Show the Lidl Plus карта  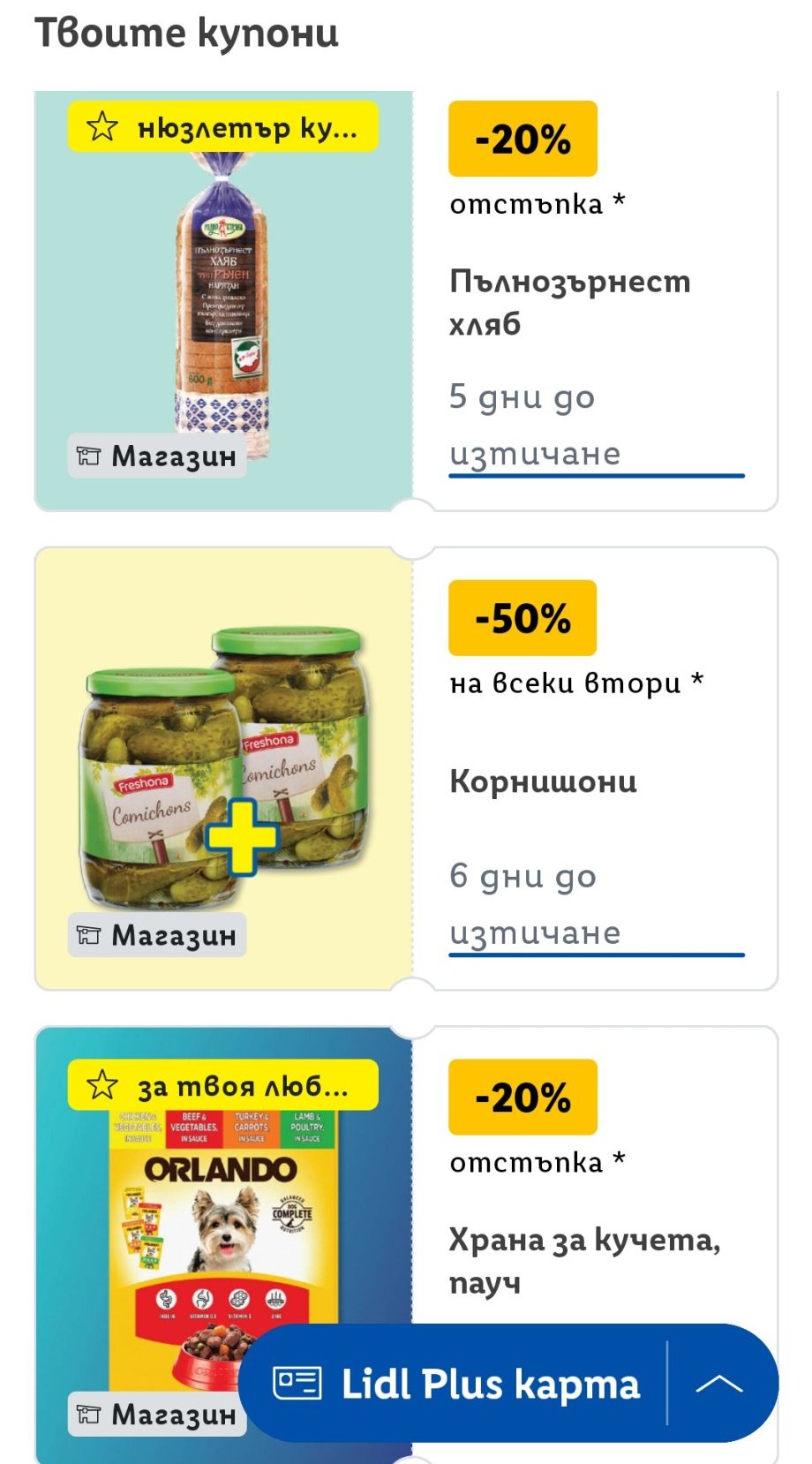[x=459, y=1384]
